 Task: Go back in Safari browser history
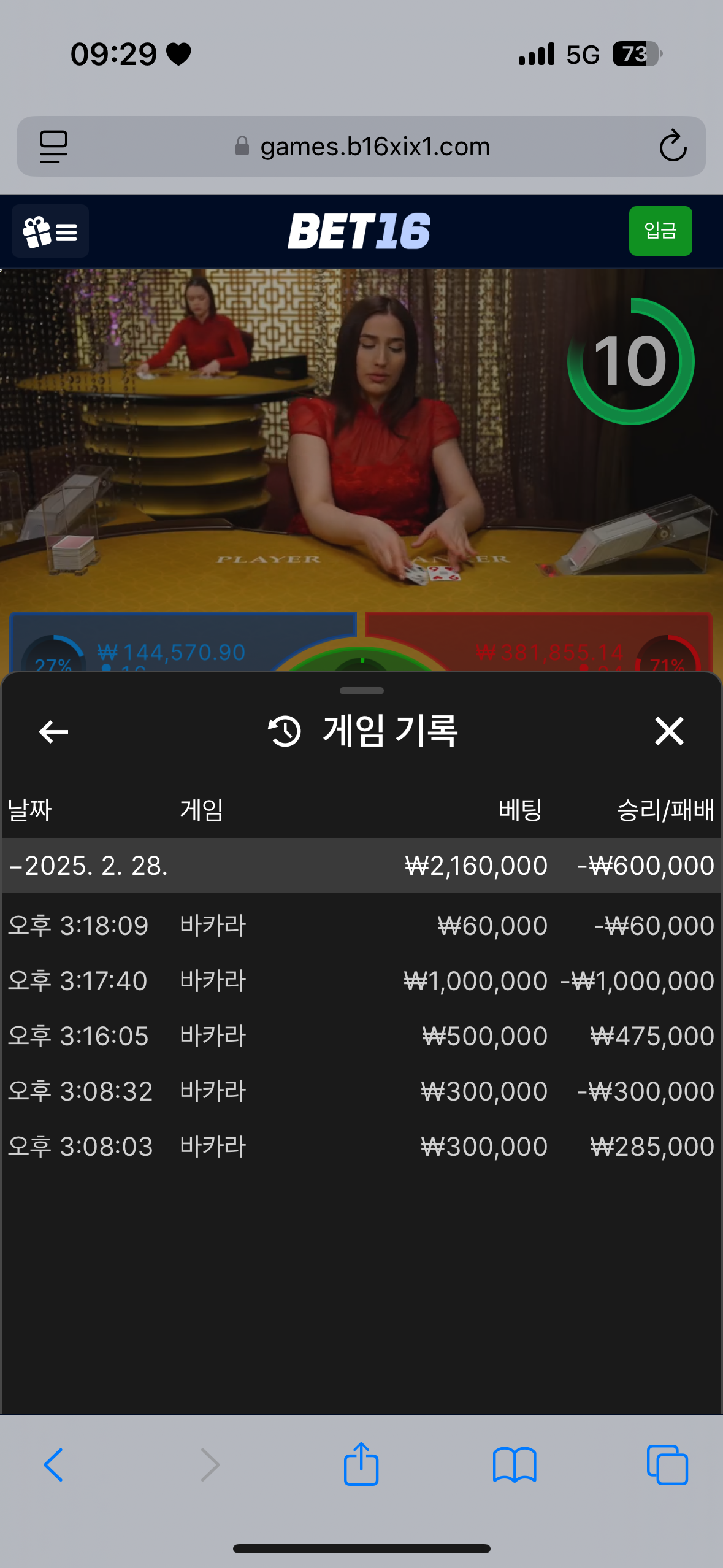click(53, 1465)
